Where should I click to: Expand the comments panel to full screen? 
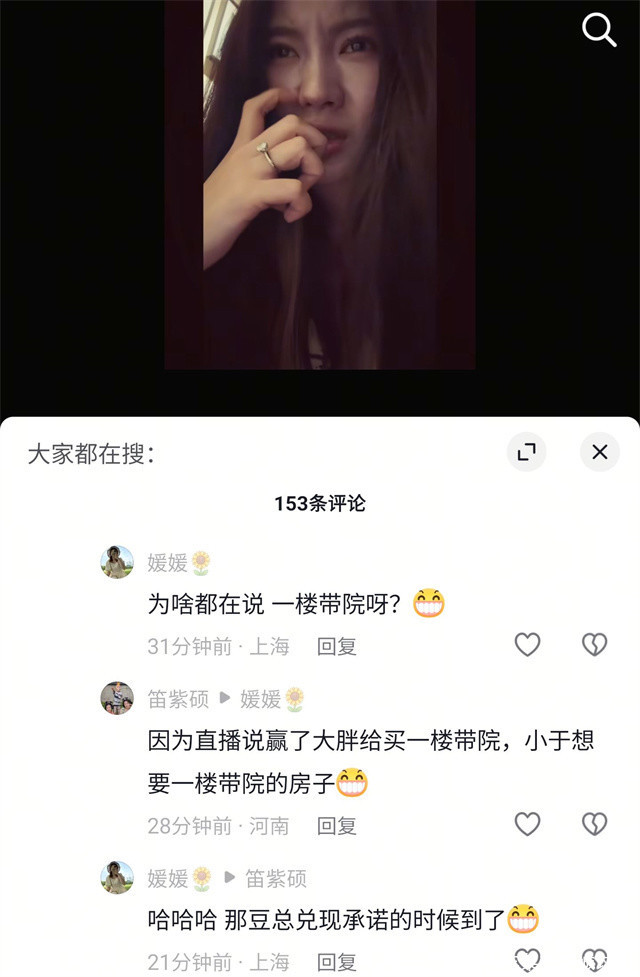[526, 452]
